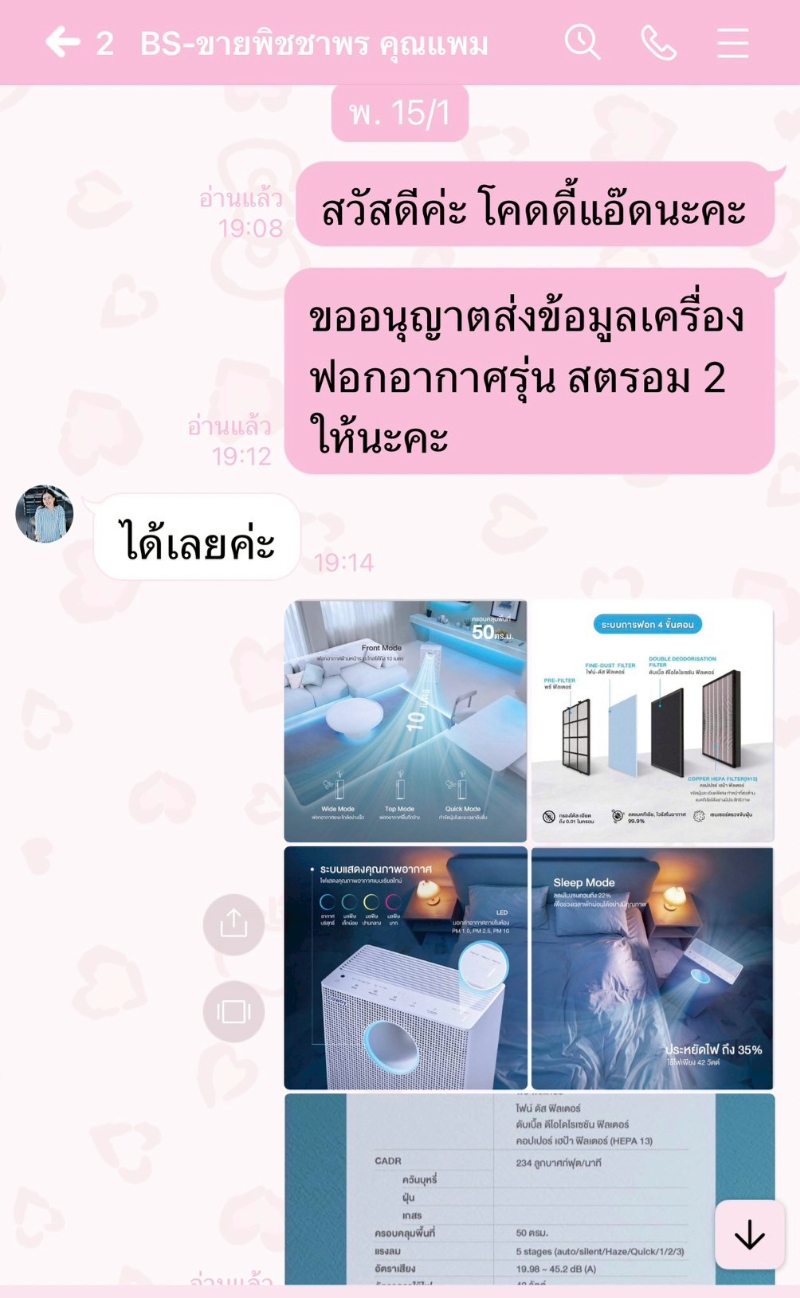800x1298 pixels.
Task: Open the four-stage filter system image
Action: (x=652, y=720)
